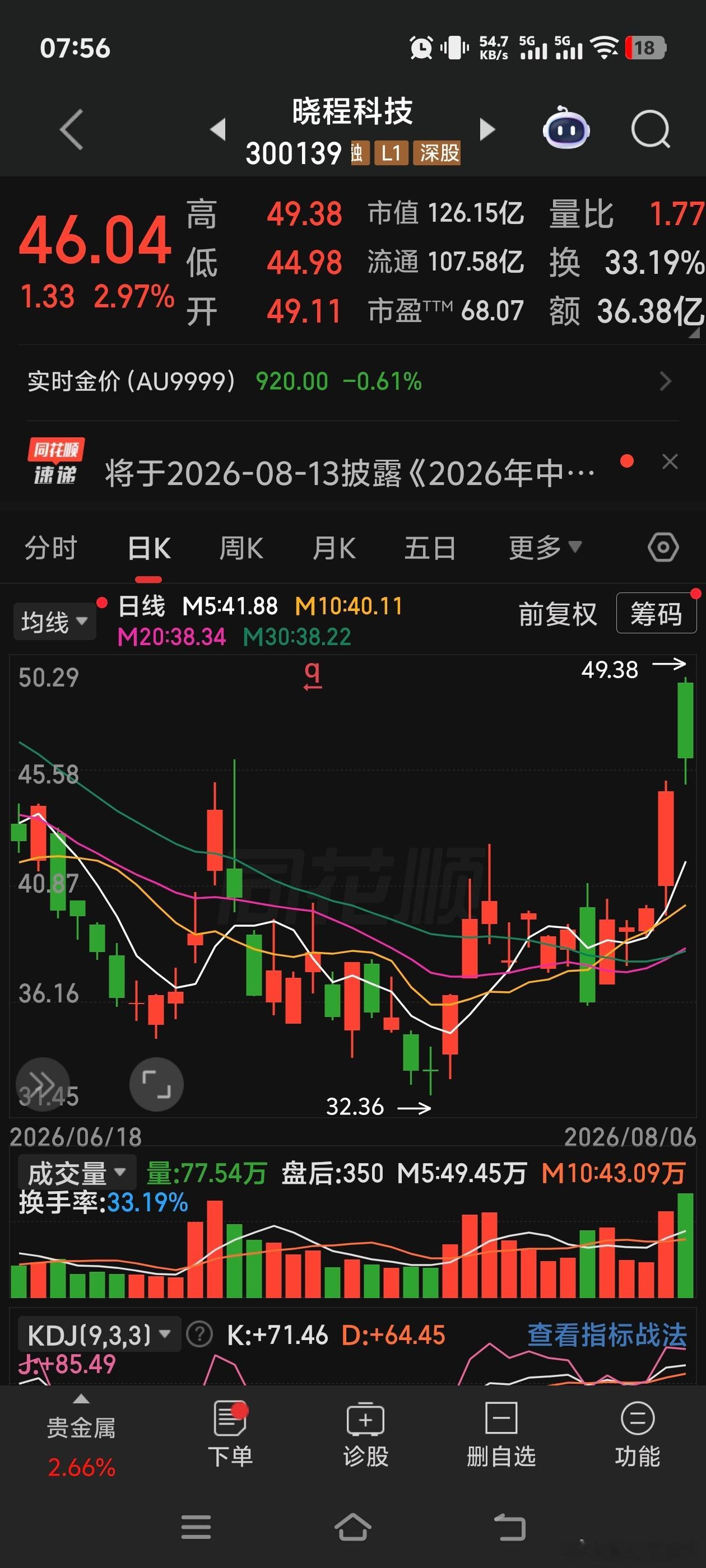
Task: Switch to the 分时 chart tab
Action: 50,548
